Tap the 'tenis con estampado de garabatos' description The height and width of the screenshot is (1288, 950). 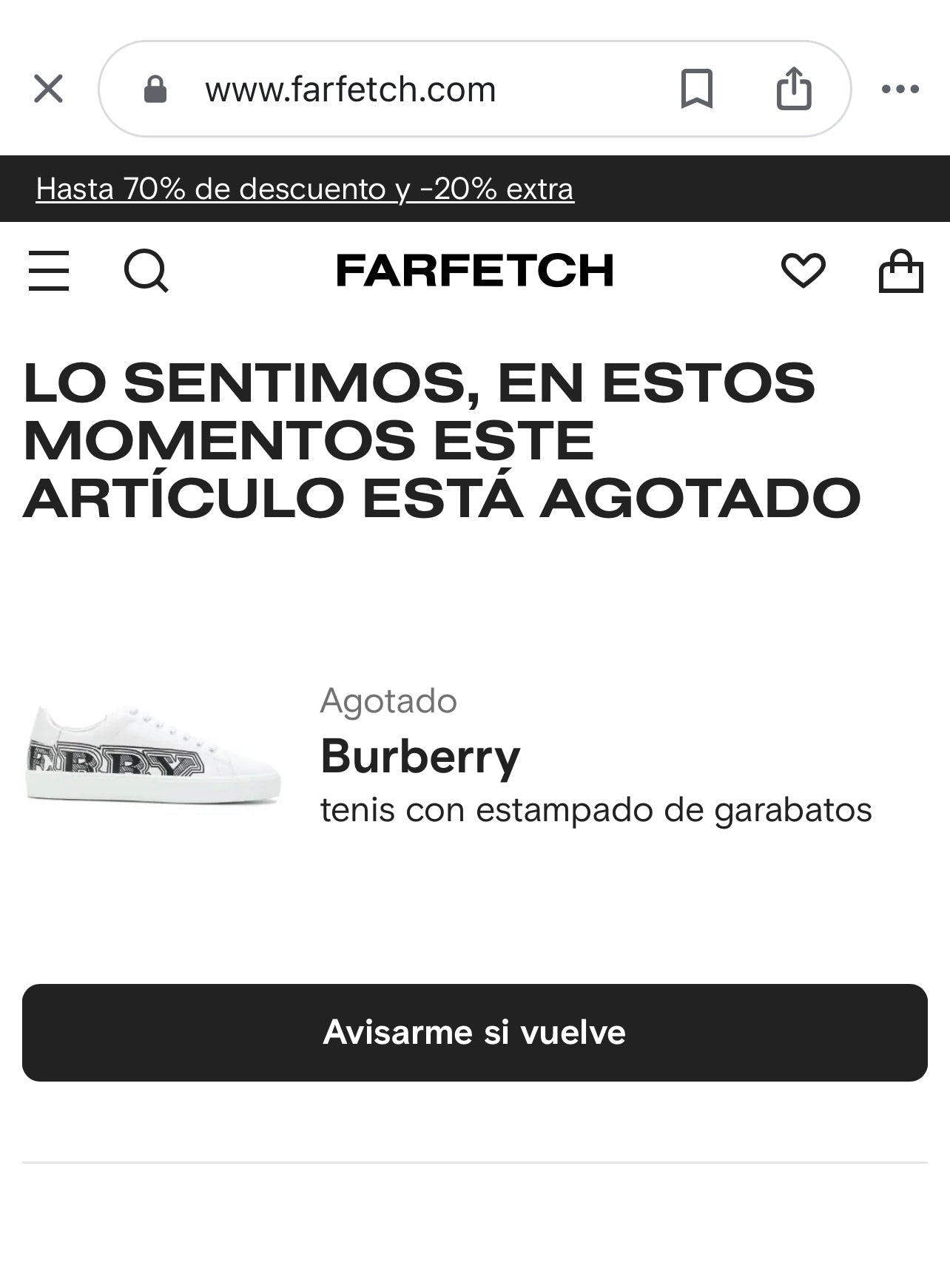point(597,812)
